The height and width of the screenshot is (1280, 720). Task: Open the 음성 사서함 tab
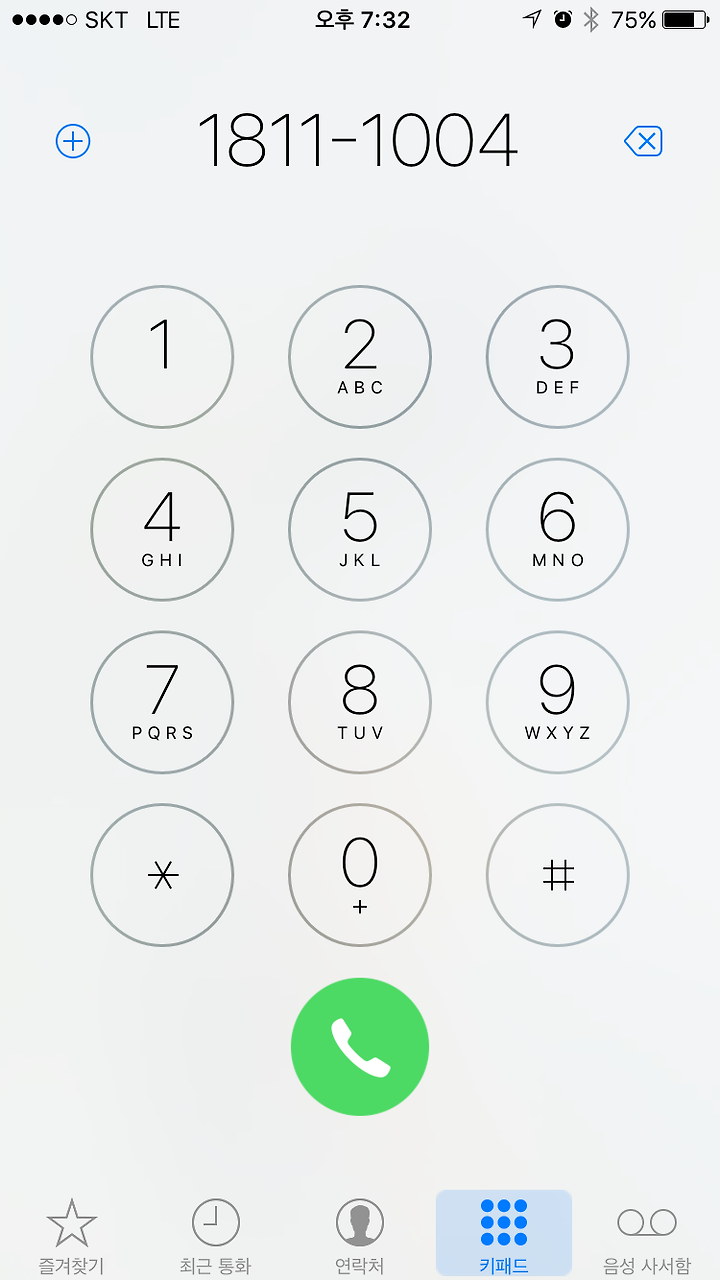647,1236
